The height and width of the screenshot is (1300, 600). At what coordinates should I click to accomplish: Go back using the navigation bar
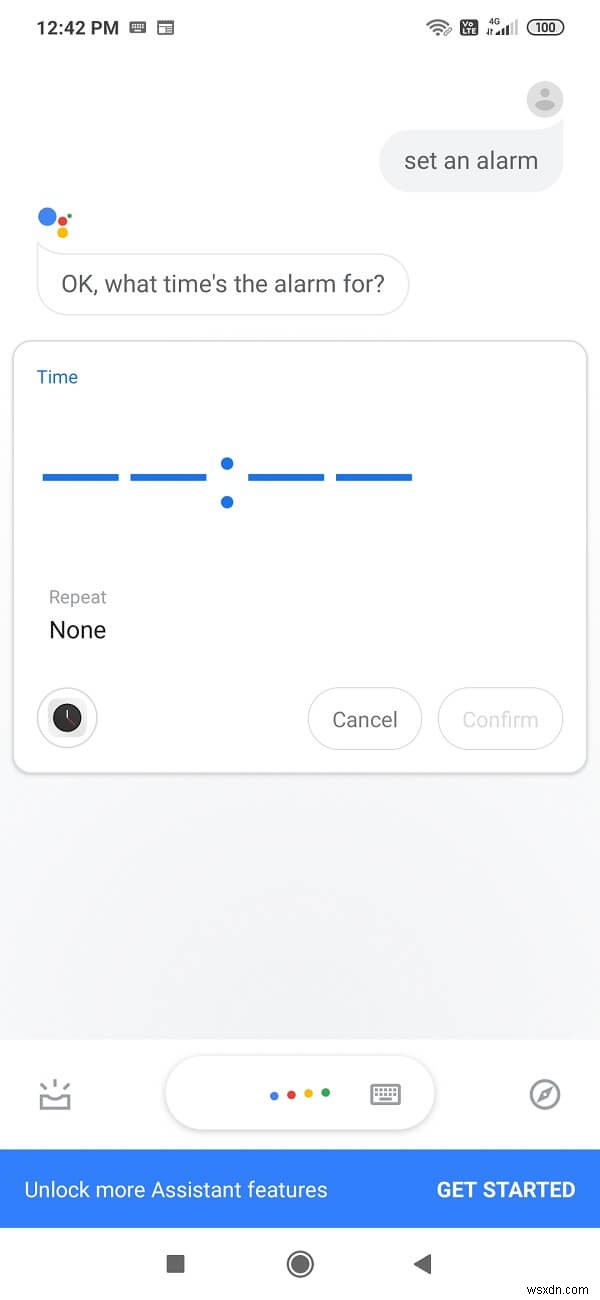click(x=422, y=1264)
